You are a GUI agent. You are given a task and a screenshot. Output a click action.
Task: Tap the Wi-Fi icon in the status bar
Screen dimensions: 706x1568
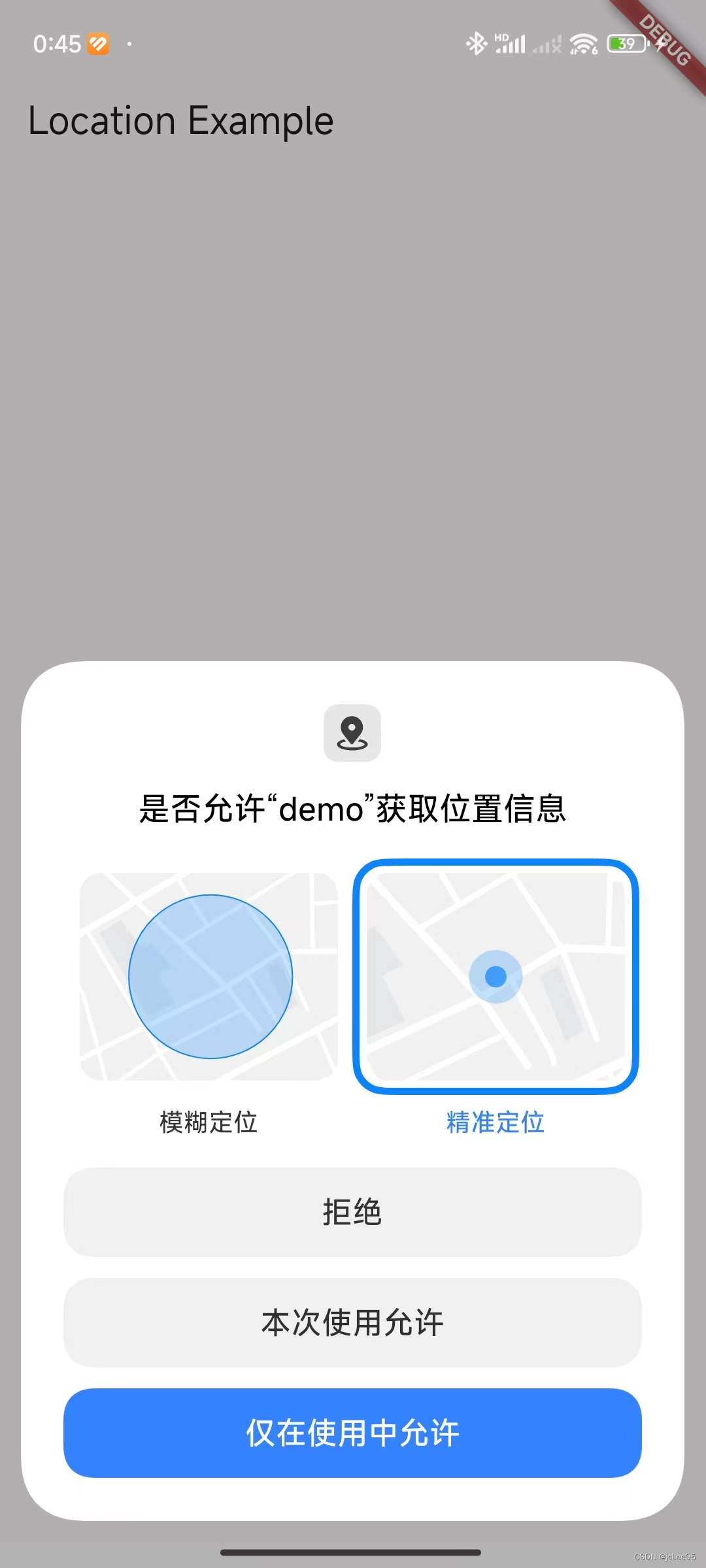[582, 42]
